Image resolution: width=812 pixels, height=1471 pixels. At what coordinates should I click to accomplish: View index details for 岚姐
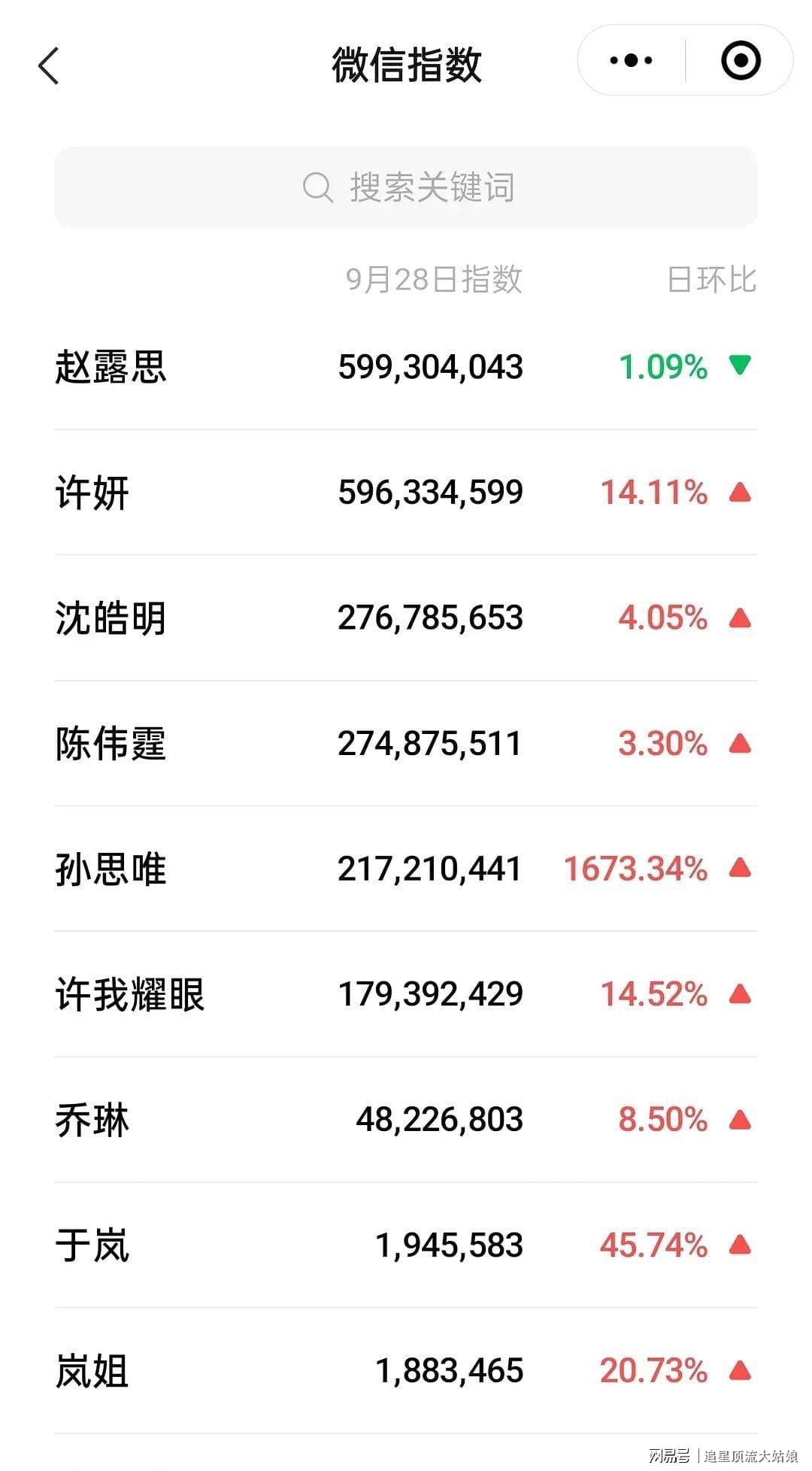click(x=406, y=1371)
